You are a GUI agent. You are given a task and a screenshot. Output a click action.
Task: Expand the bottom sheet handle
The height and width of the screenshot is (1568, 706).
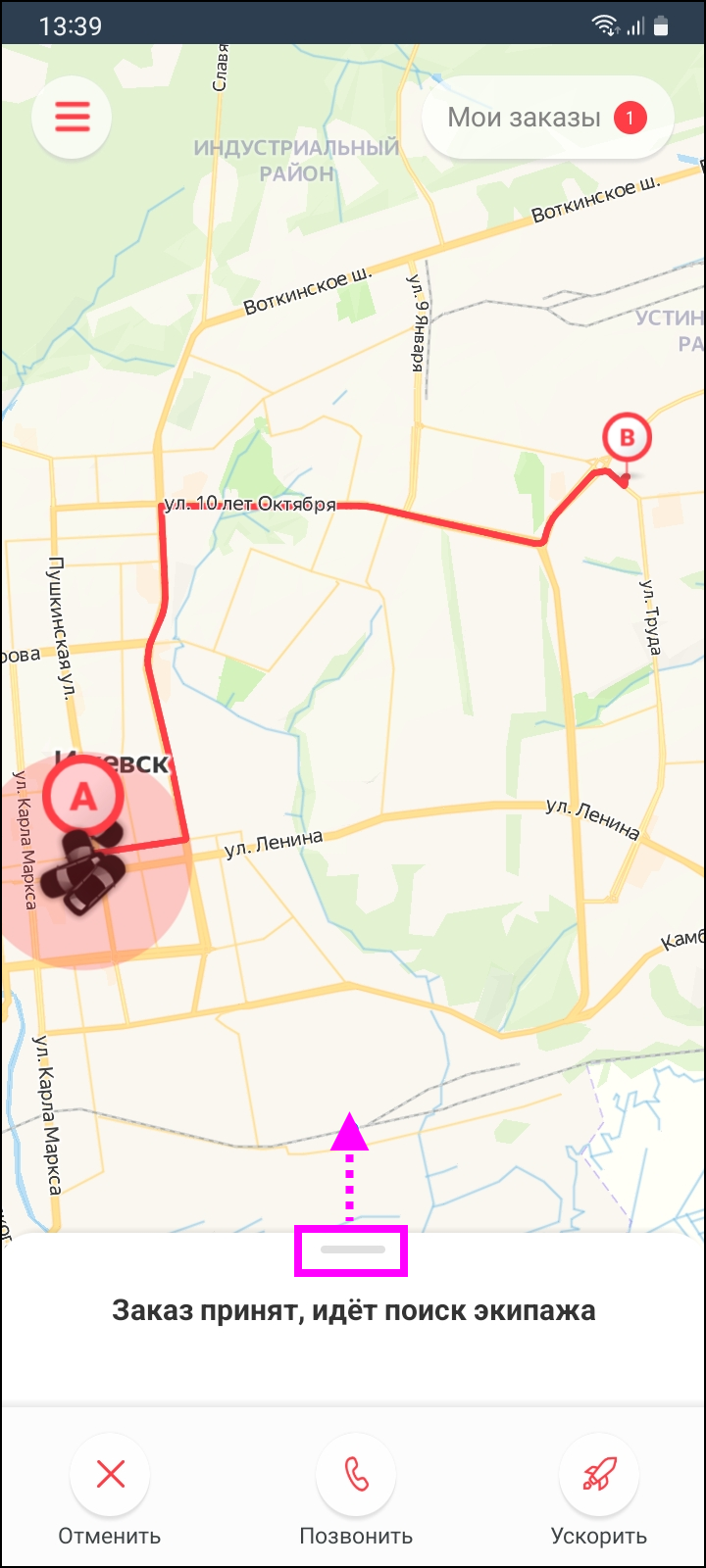pyautogui.click(x=352, y=1250)
